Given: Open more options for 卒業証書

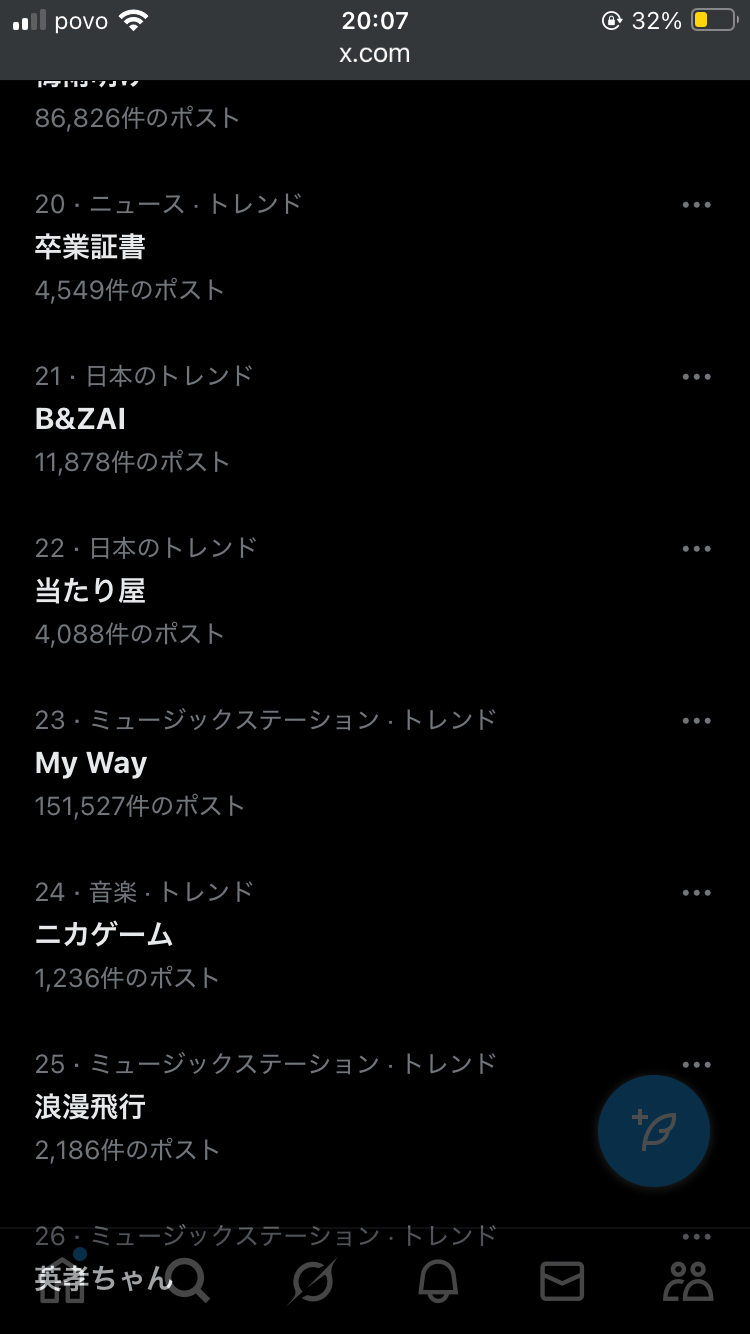Looking at the screenshot, I should click(x=696, y=205).
